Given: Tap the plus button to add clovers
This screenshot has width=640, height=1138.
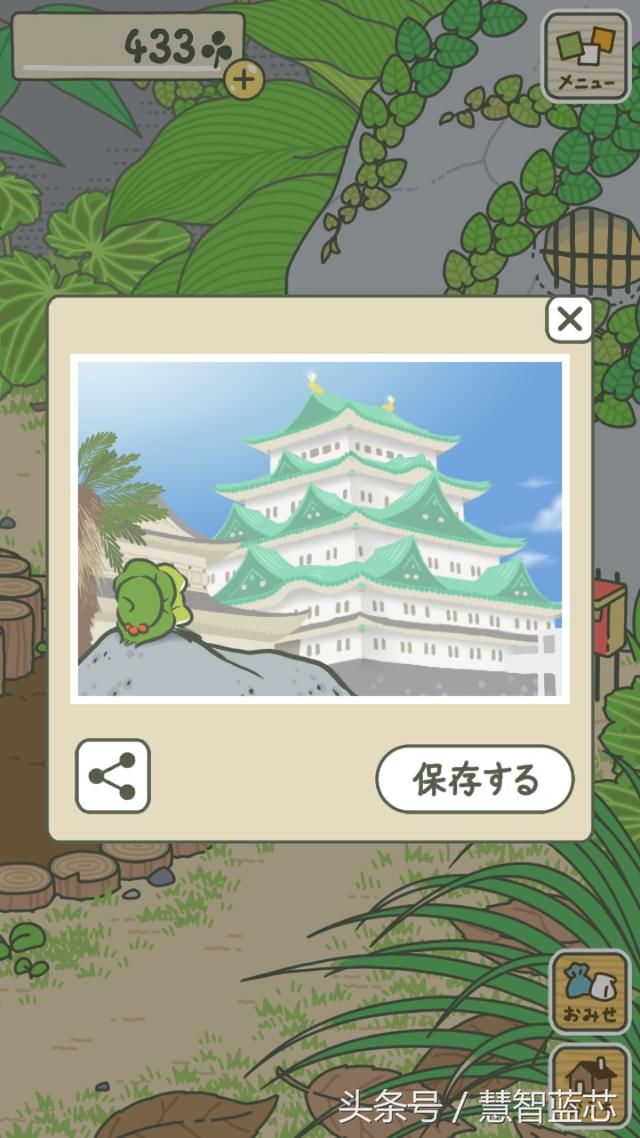Looking at the screenshot, I should [244, 80].
